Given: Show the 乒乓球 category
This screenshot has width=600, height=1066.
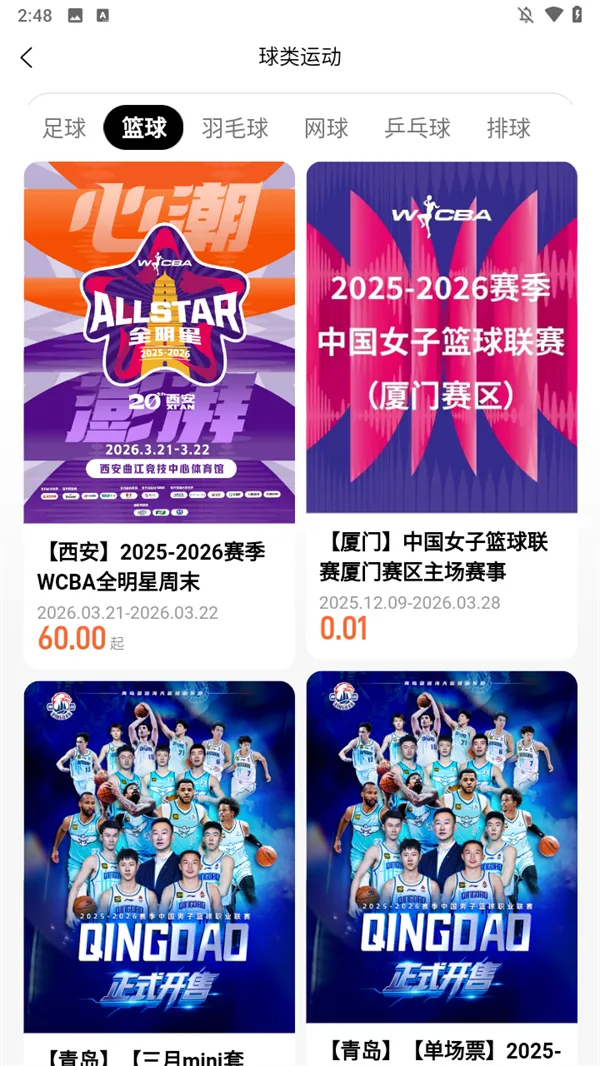Looking at the screenshot, I should [417, 128].
